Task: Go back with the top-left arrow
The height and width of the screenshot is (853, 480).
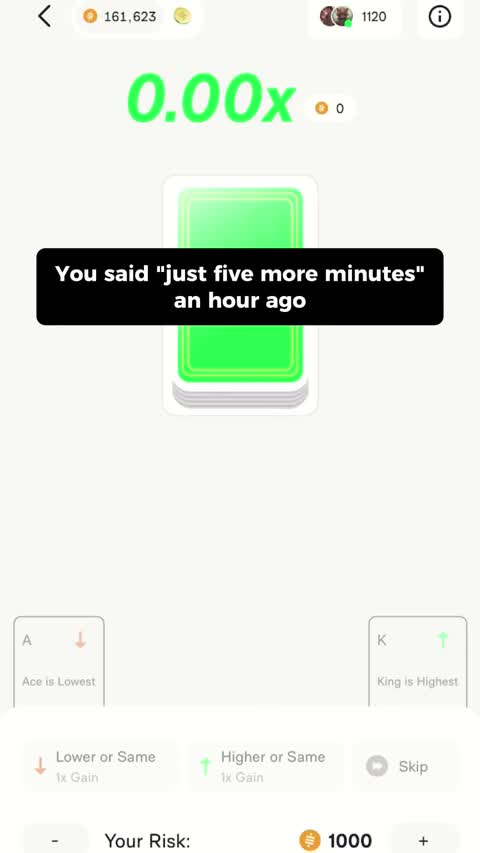Action: (45, 17)
